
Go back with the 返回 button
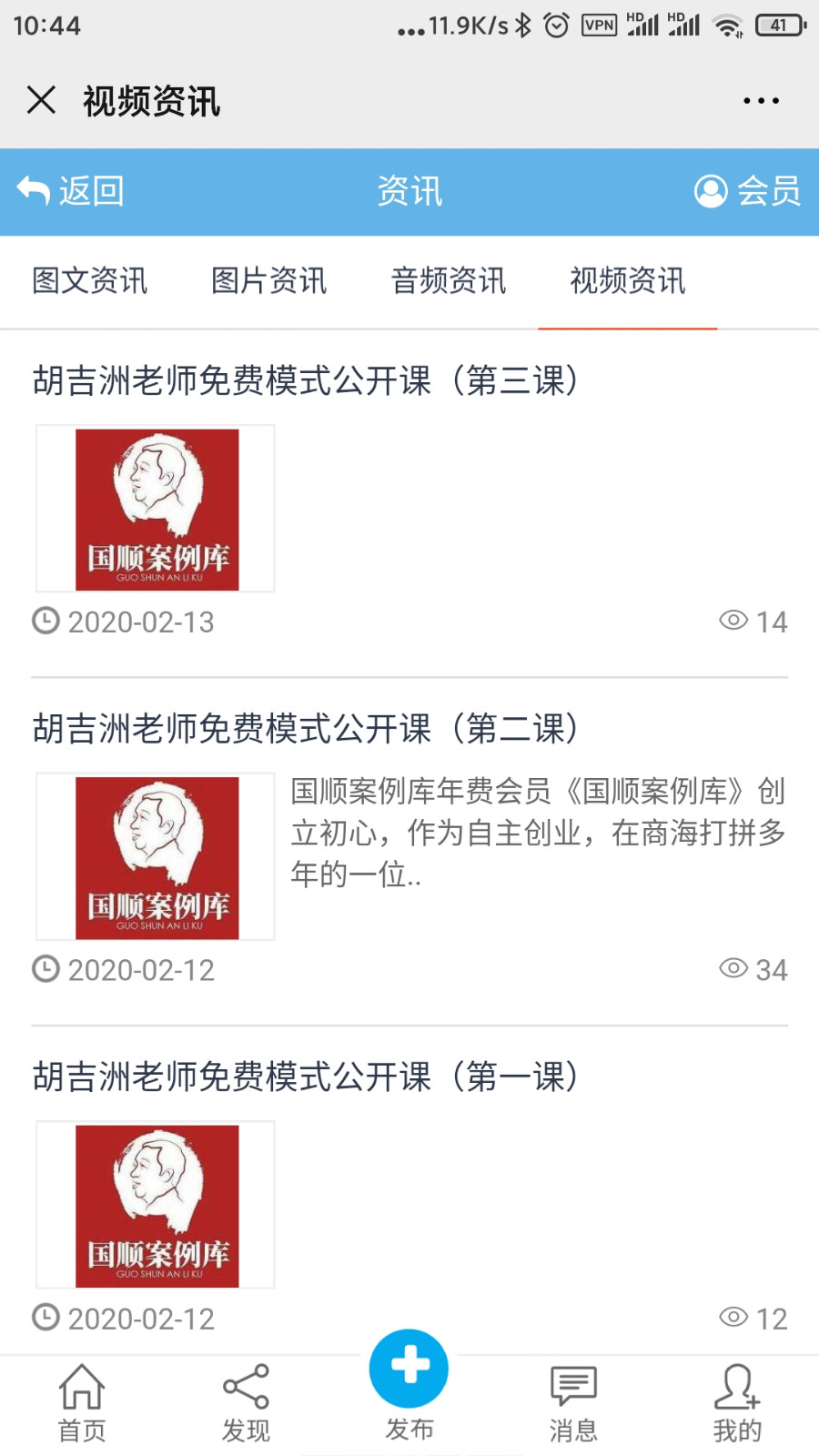71,191
